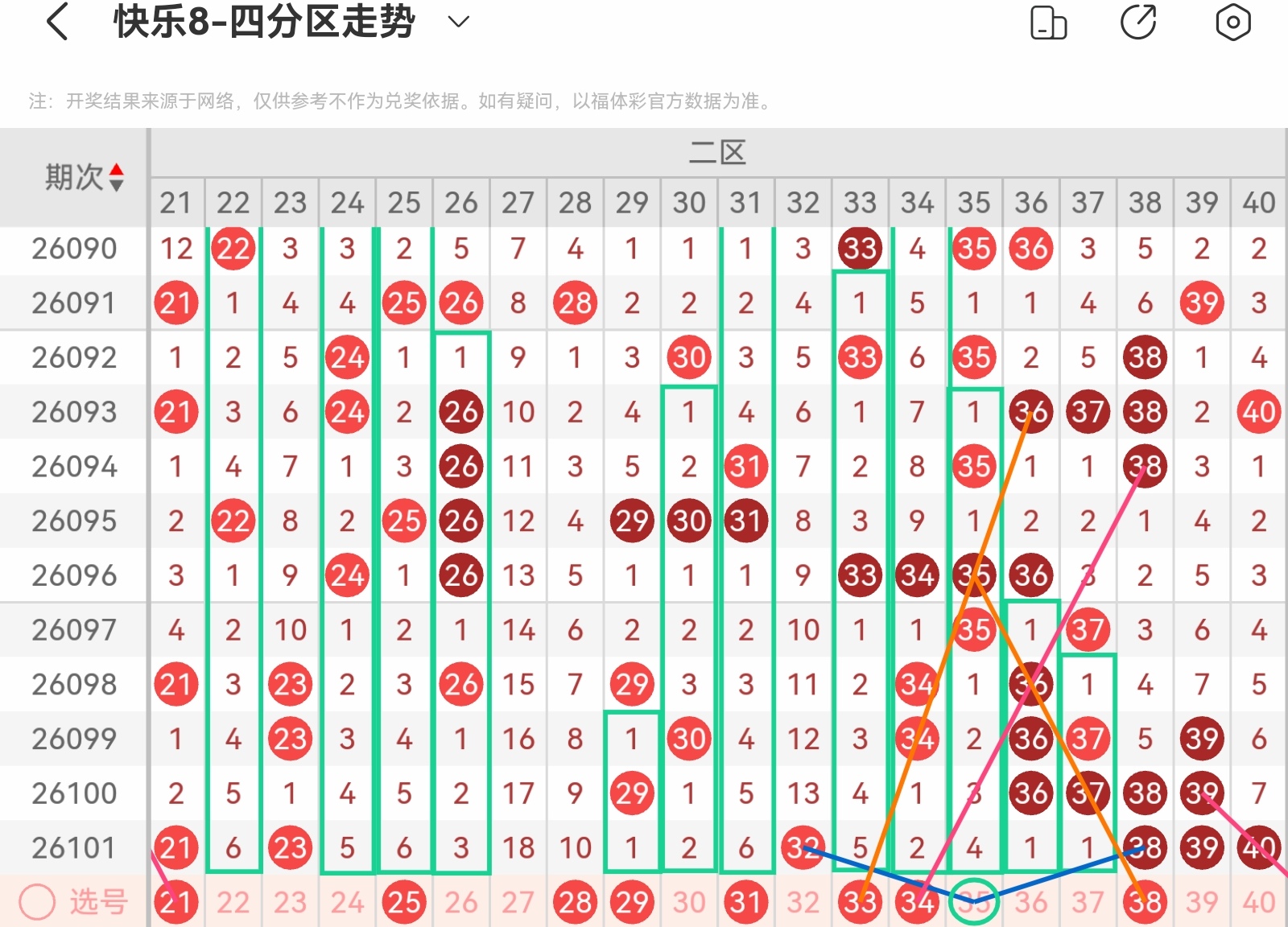The image size is (1288, 927).
Task: Select number 22 in the 选号 row
Action: (233, 902)
